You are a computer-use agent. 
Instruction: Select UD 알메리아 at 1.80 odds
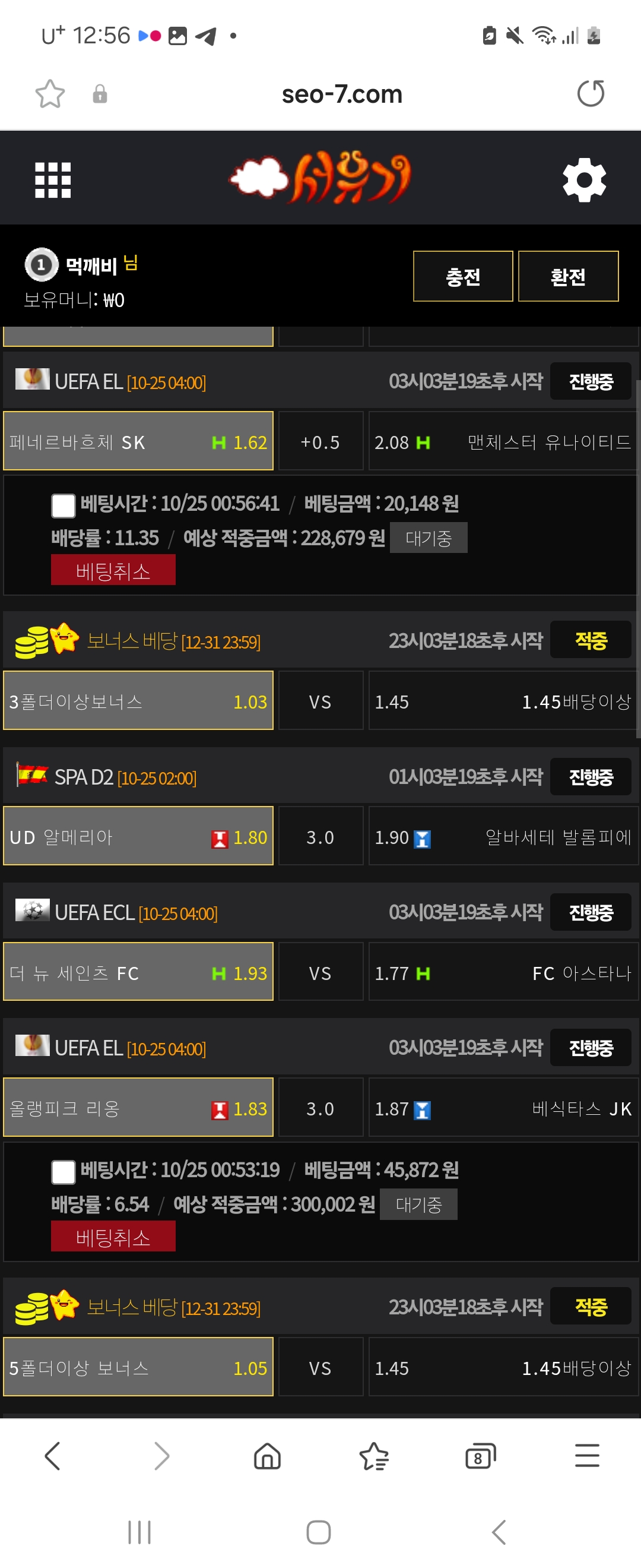tap(138, 836)
